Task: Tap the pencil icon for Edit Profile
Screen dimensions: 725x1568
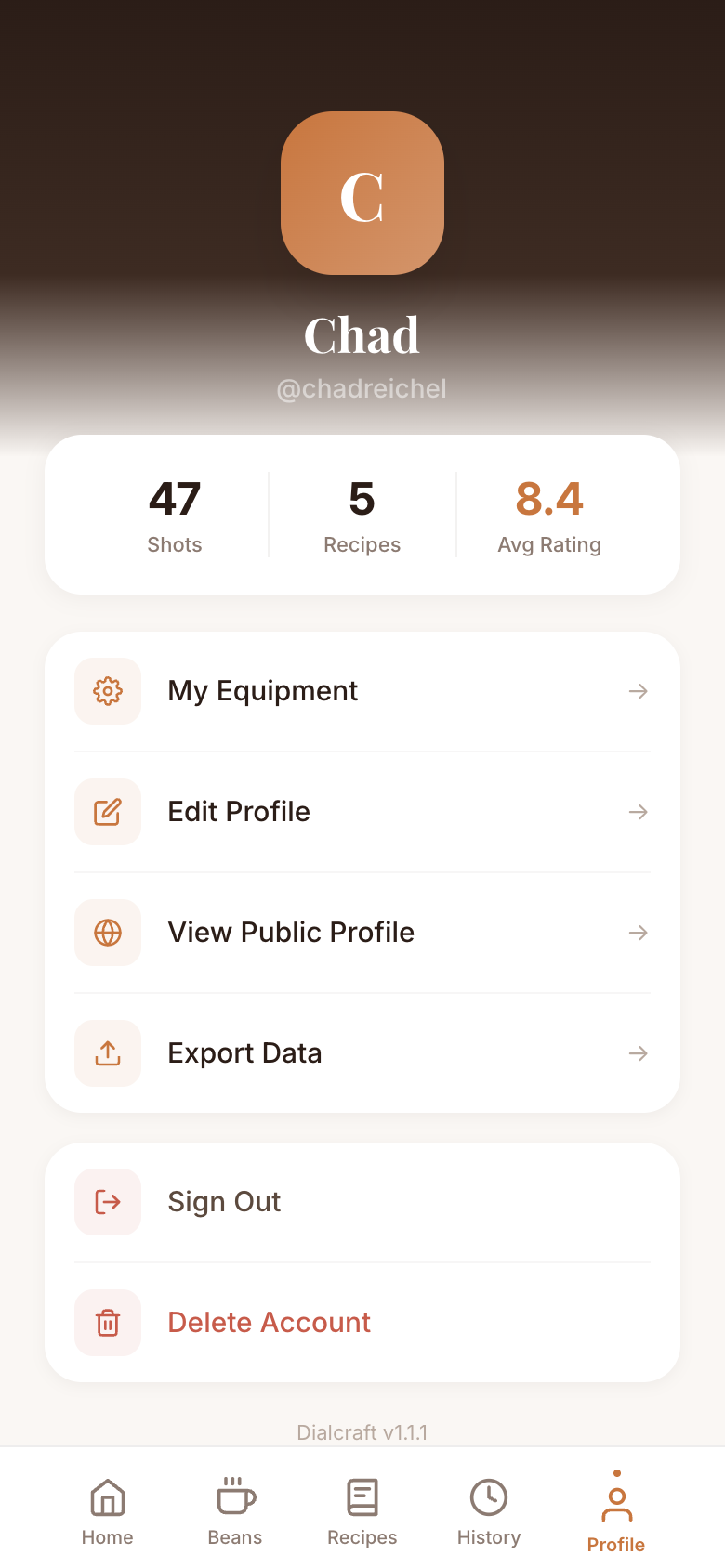Action: (x=108, y=812)
